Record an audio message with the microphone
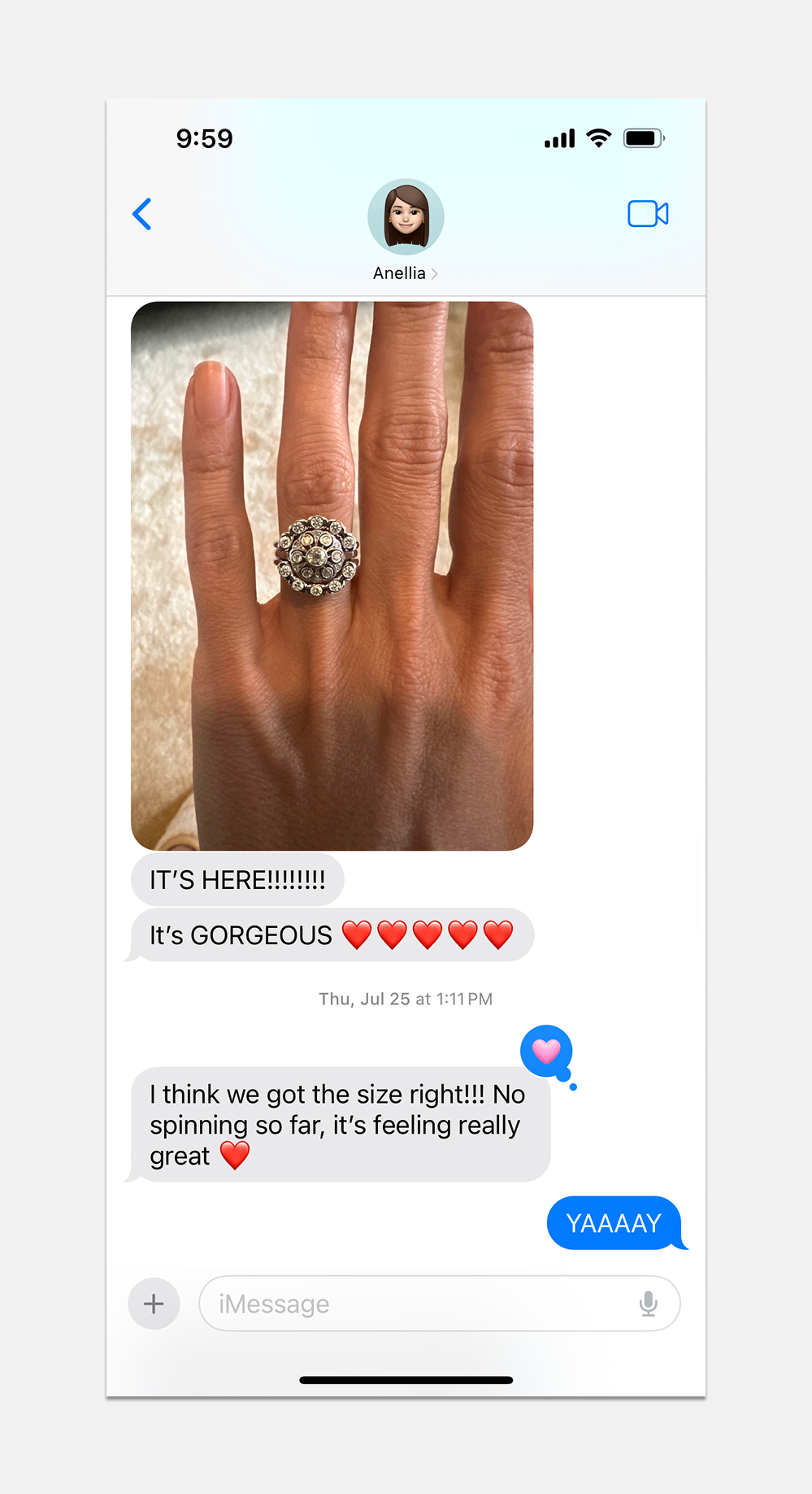The image size is (812, 1494). click(648, 1304)
